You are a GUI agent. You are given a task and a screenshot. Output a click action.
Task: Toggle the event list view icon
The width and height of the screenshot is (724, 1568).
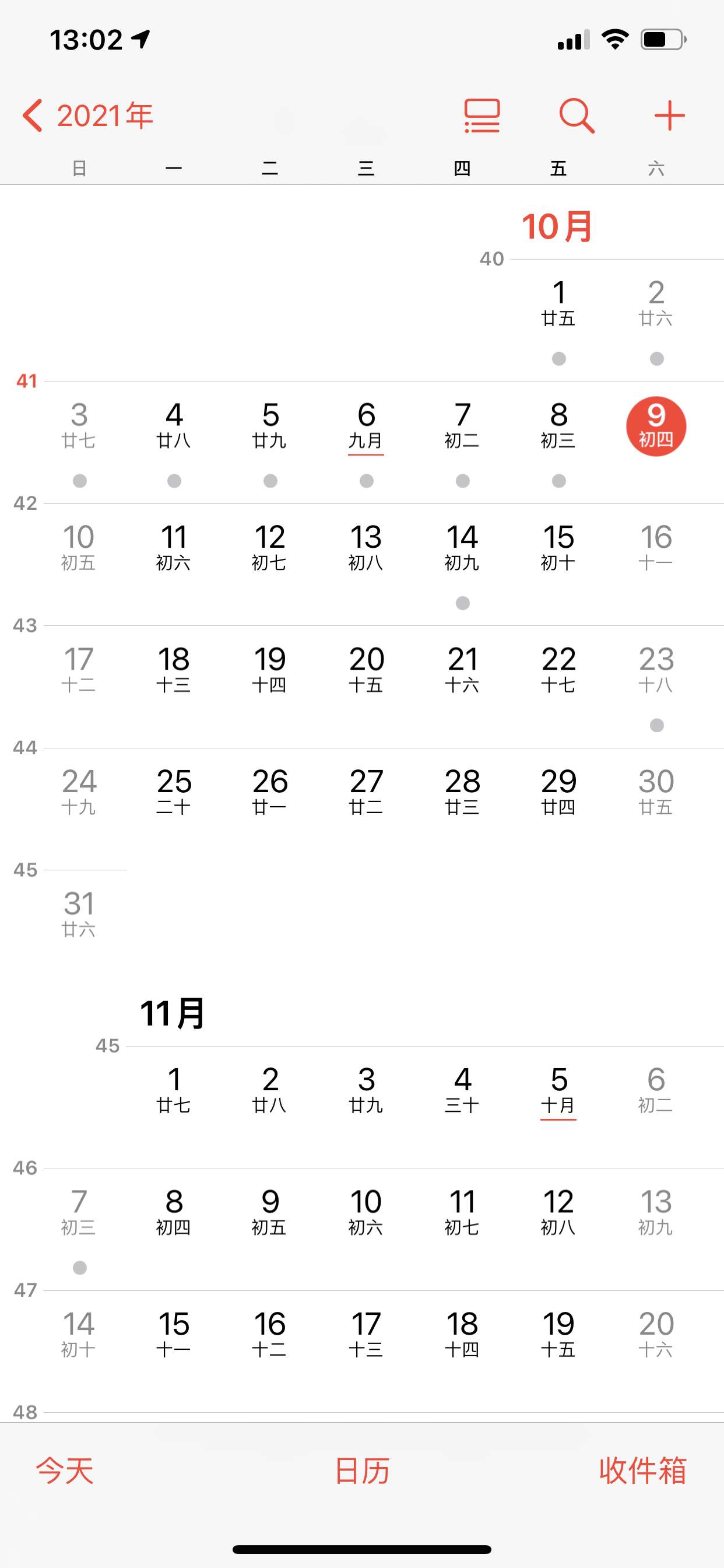tap(482, 116)
